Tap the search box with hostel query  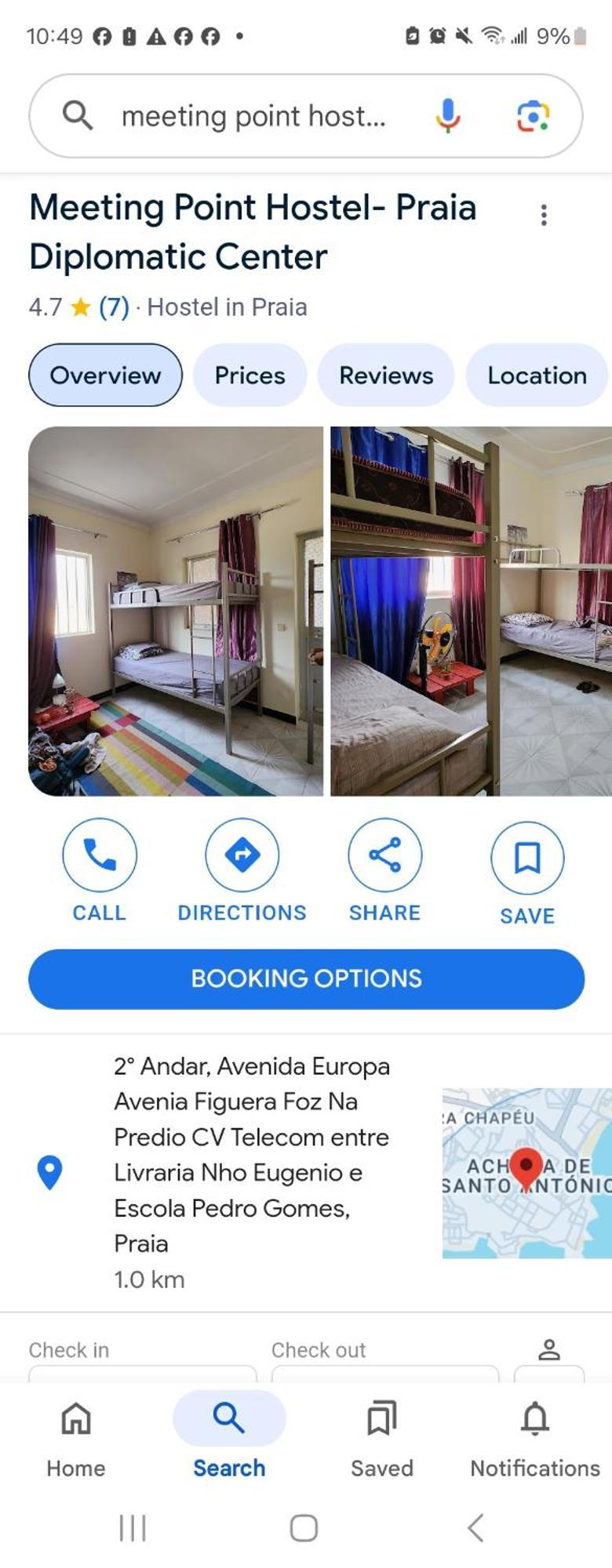tap(253, 116)
